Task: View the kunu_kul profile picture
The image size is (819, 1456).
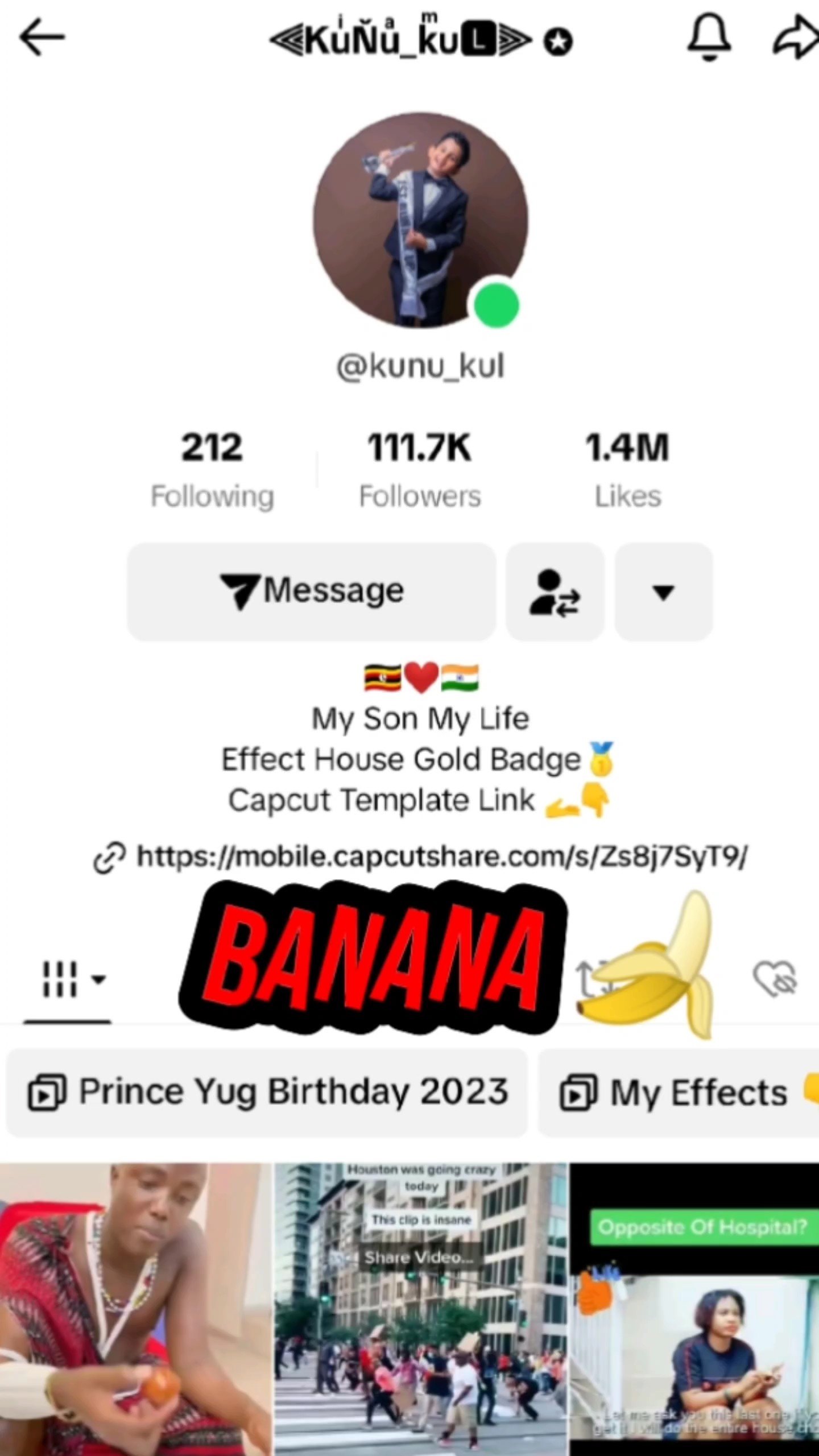Action: pyautogui.click(x=420, y=220)
